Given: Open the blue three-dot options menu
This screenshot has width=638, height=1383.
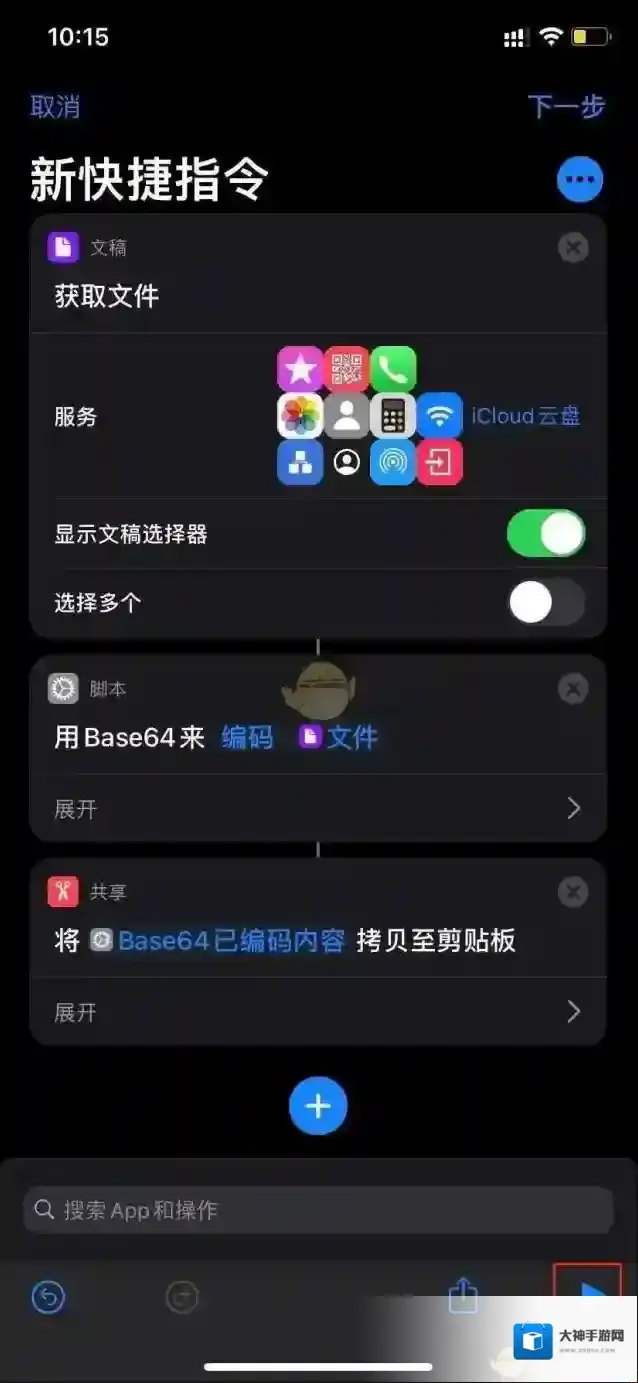Looking at the screenshot, I should 579,181.
